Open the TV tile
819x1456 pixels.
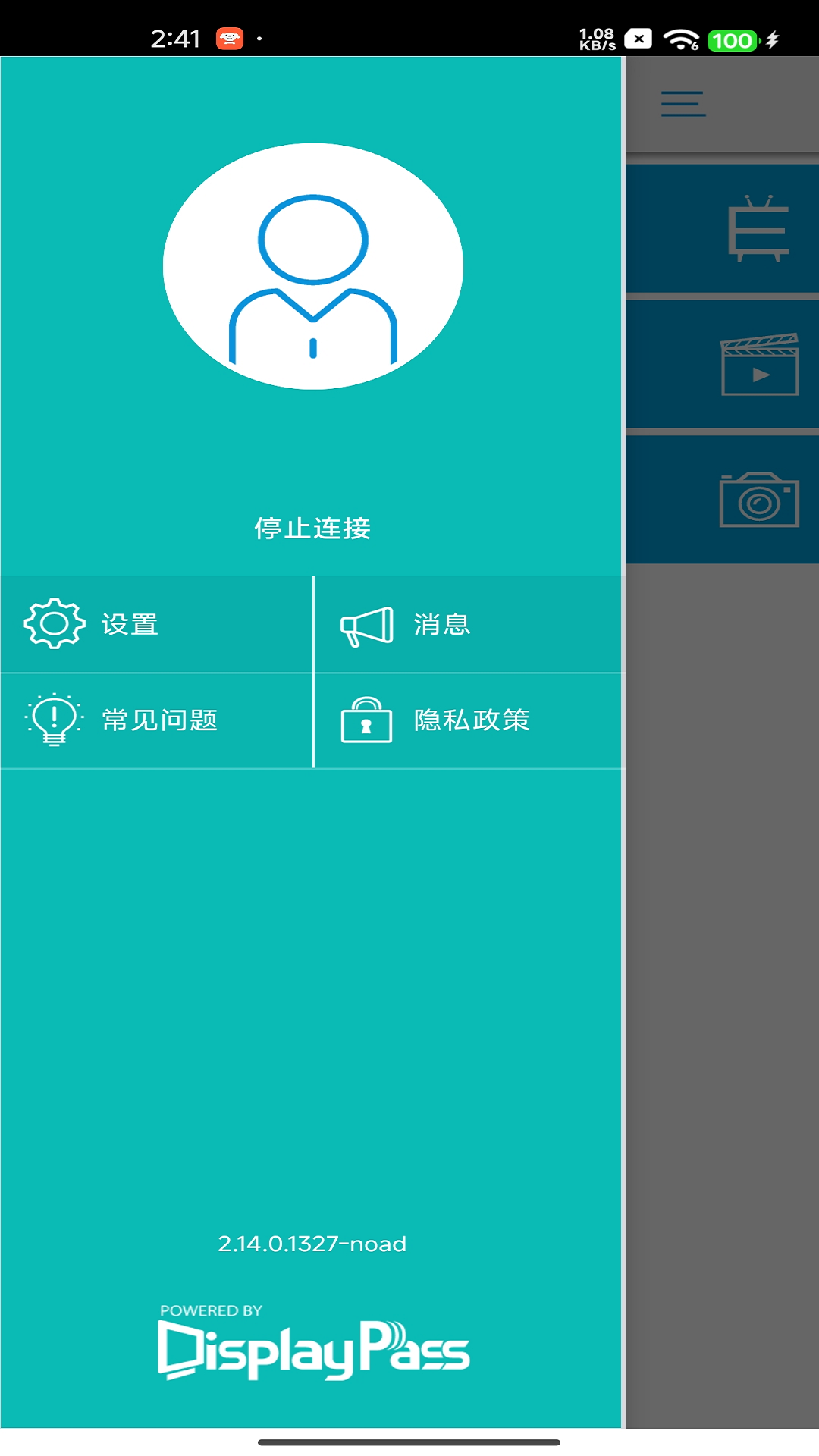758,229
